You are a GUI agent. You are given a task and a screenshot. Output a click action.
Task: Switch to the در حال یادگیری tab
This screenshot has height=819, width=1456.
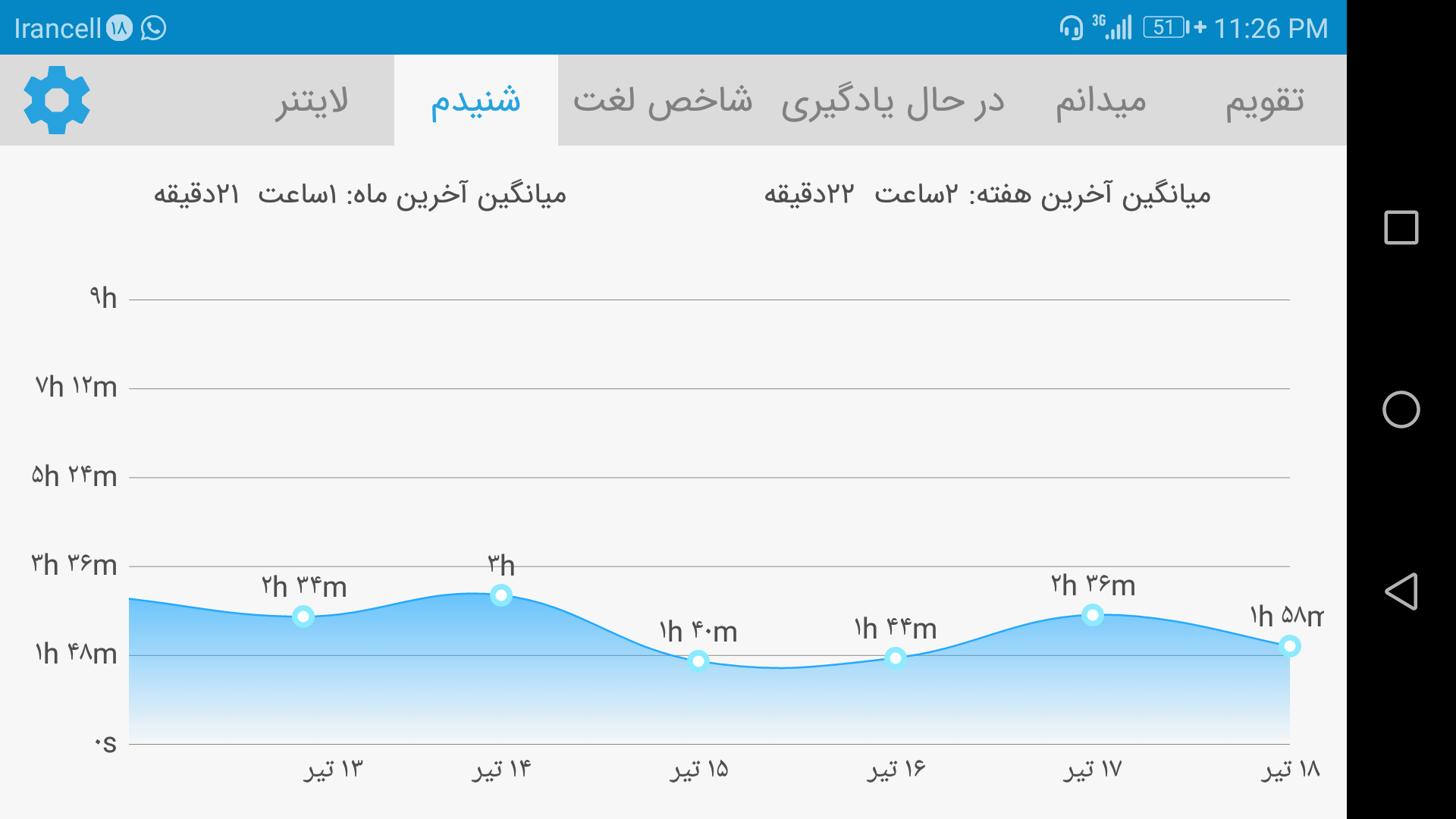pos(893,100)
